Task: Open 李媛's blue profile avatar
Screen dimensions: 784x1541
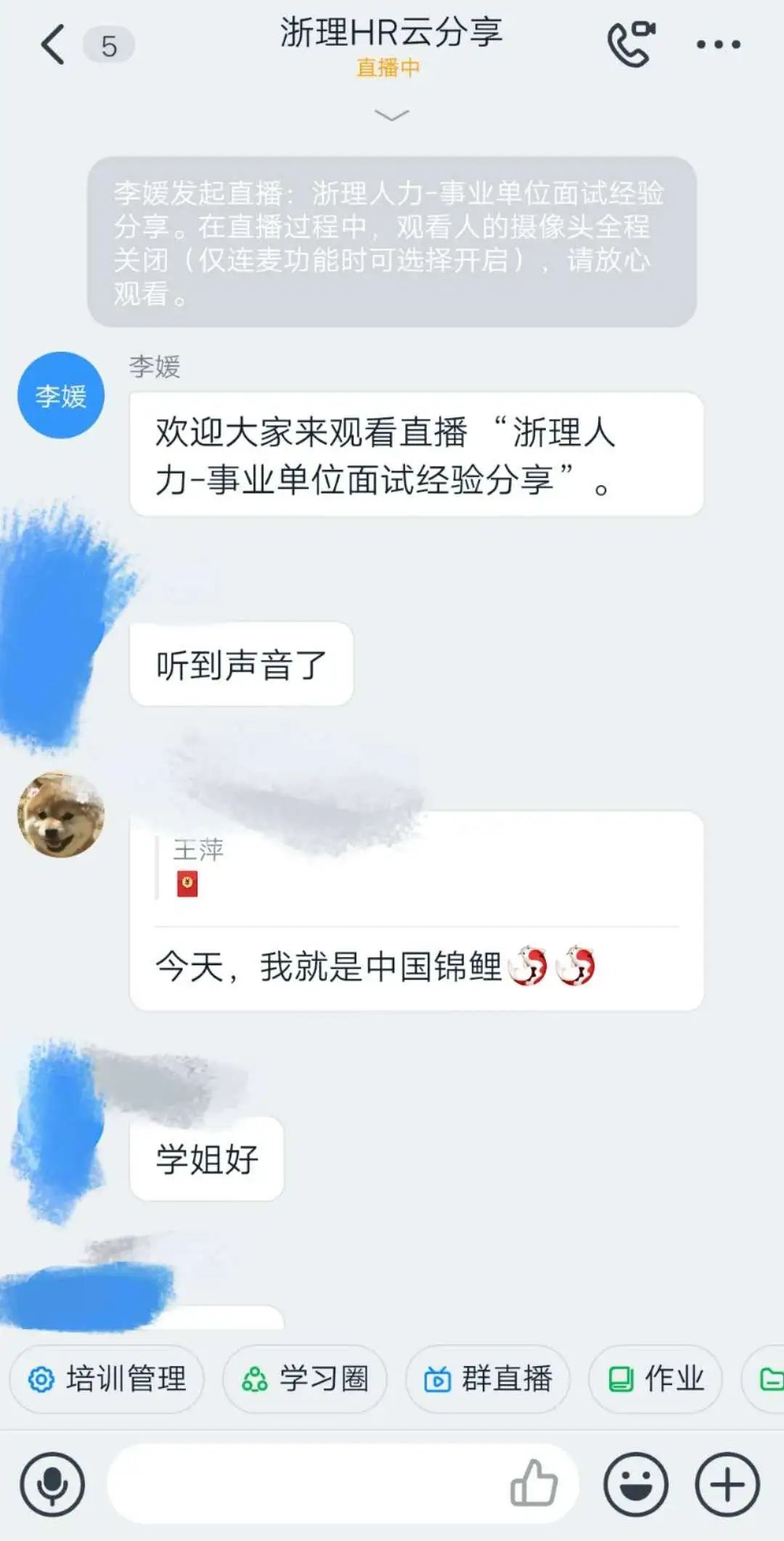Action: 61,396
